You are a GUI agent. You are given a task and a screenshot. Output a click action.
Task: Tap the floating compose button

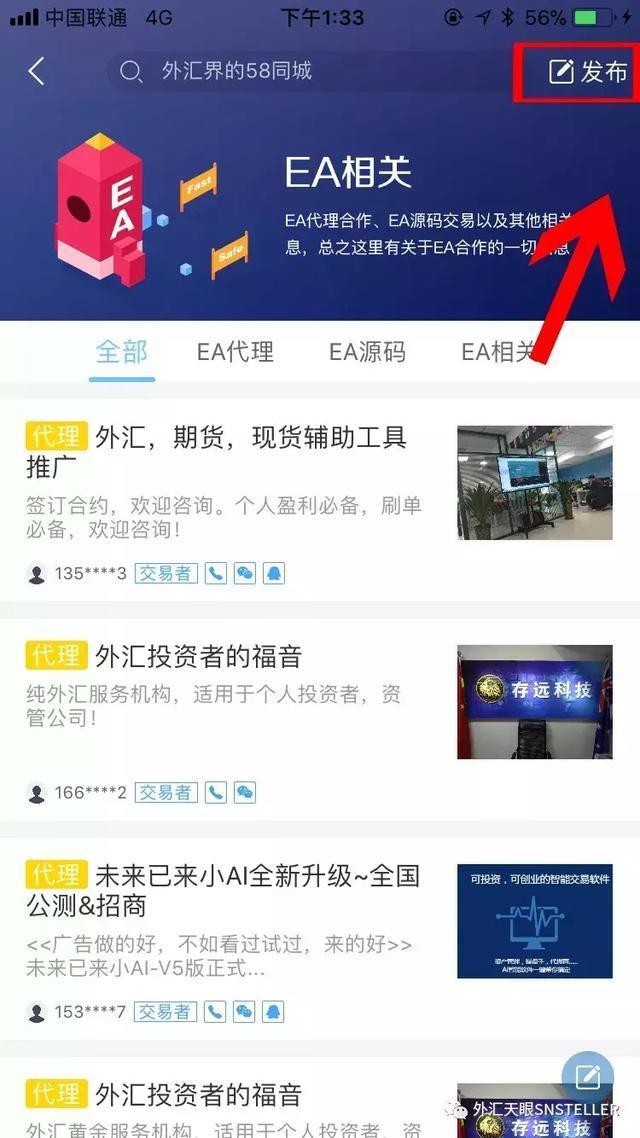588,1077
